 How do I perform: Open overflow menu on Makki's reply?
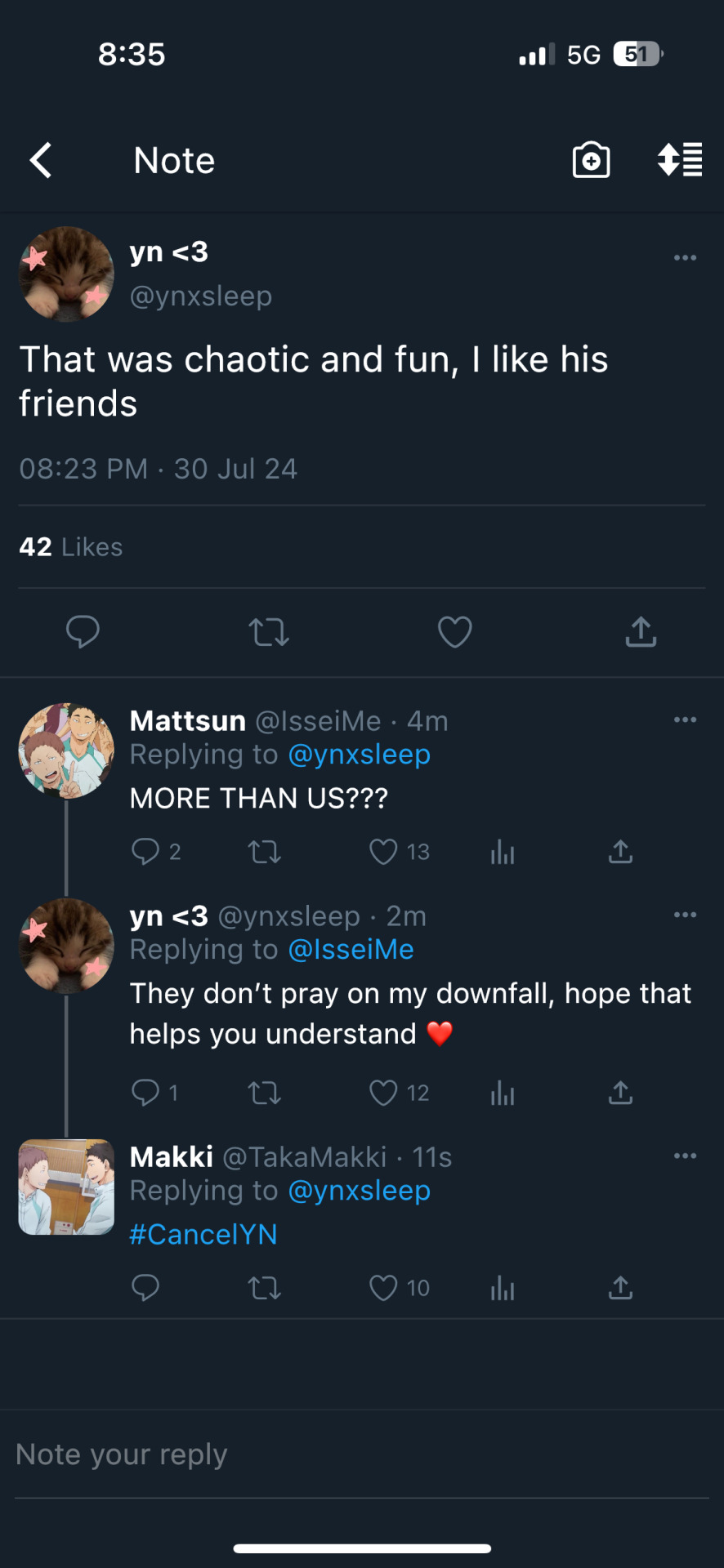click(685, 1156)
